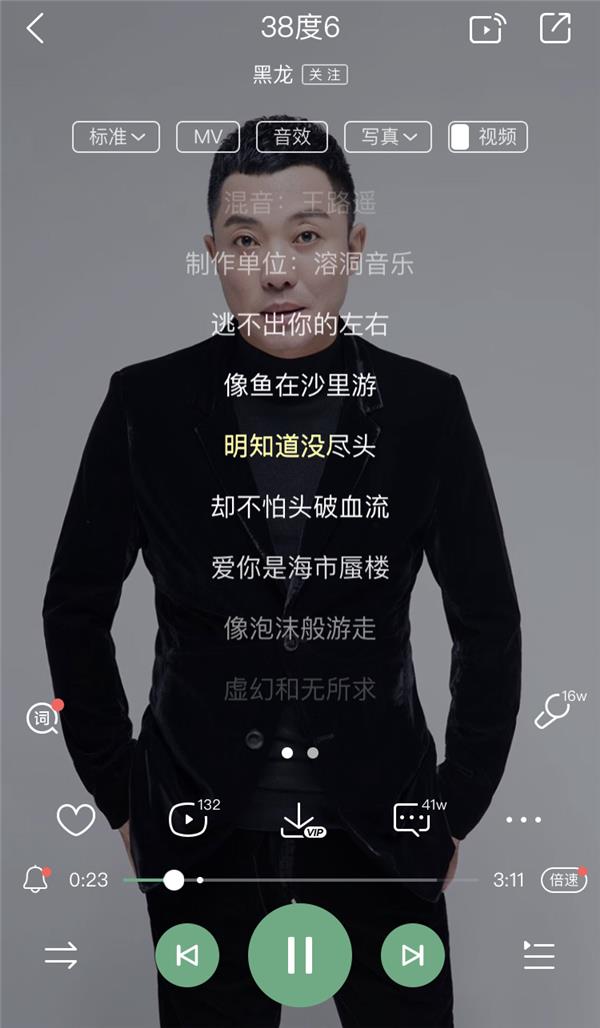Skip to the next track
Viewport: 600px width, 1028px height.
412,956
